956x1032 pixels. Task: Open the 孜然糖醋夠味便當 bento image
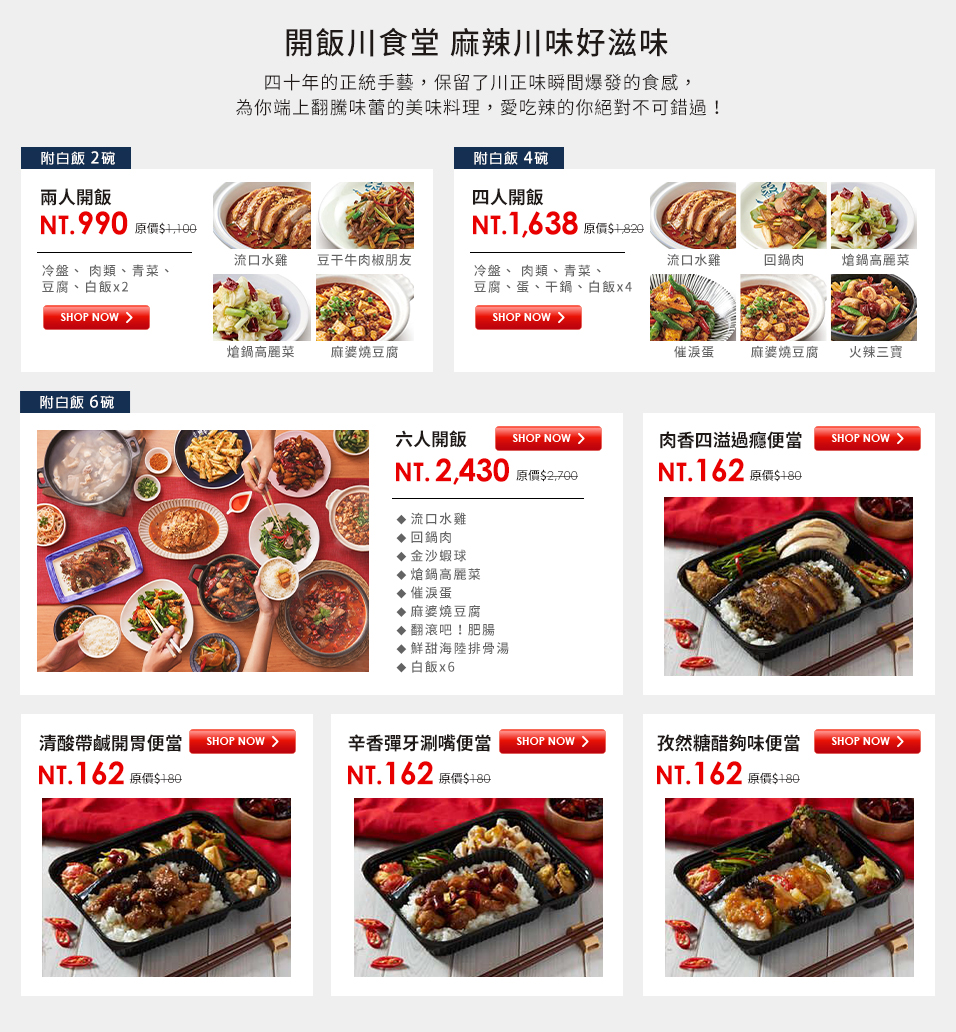[789, 887]
